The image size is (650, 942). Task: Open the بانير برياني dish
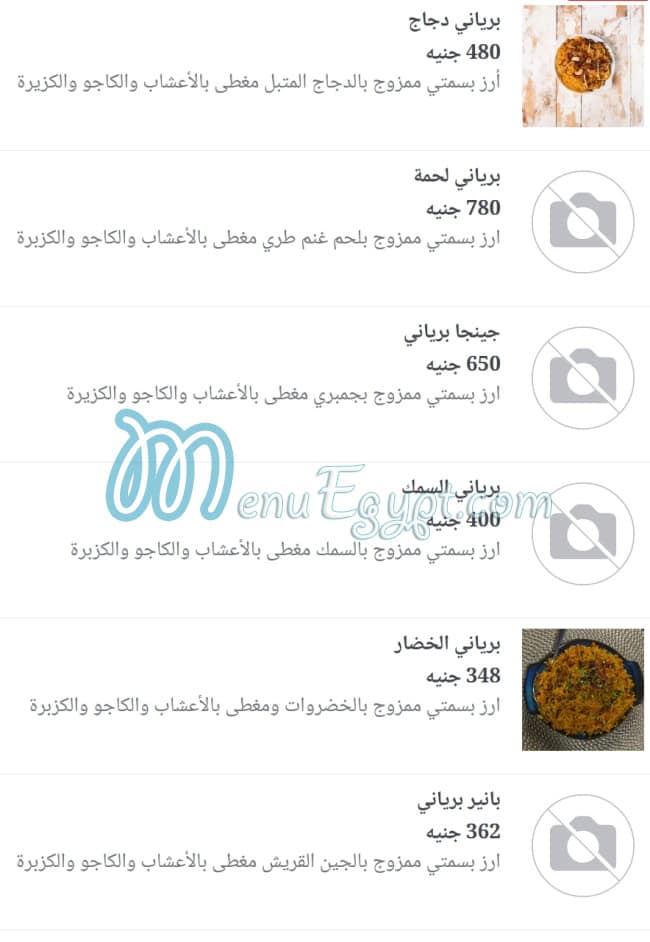(458, 800)
